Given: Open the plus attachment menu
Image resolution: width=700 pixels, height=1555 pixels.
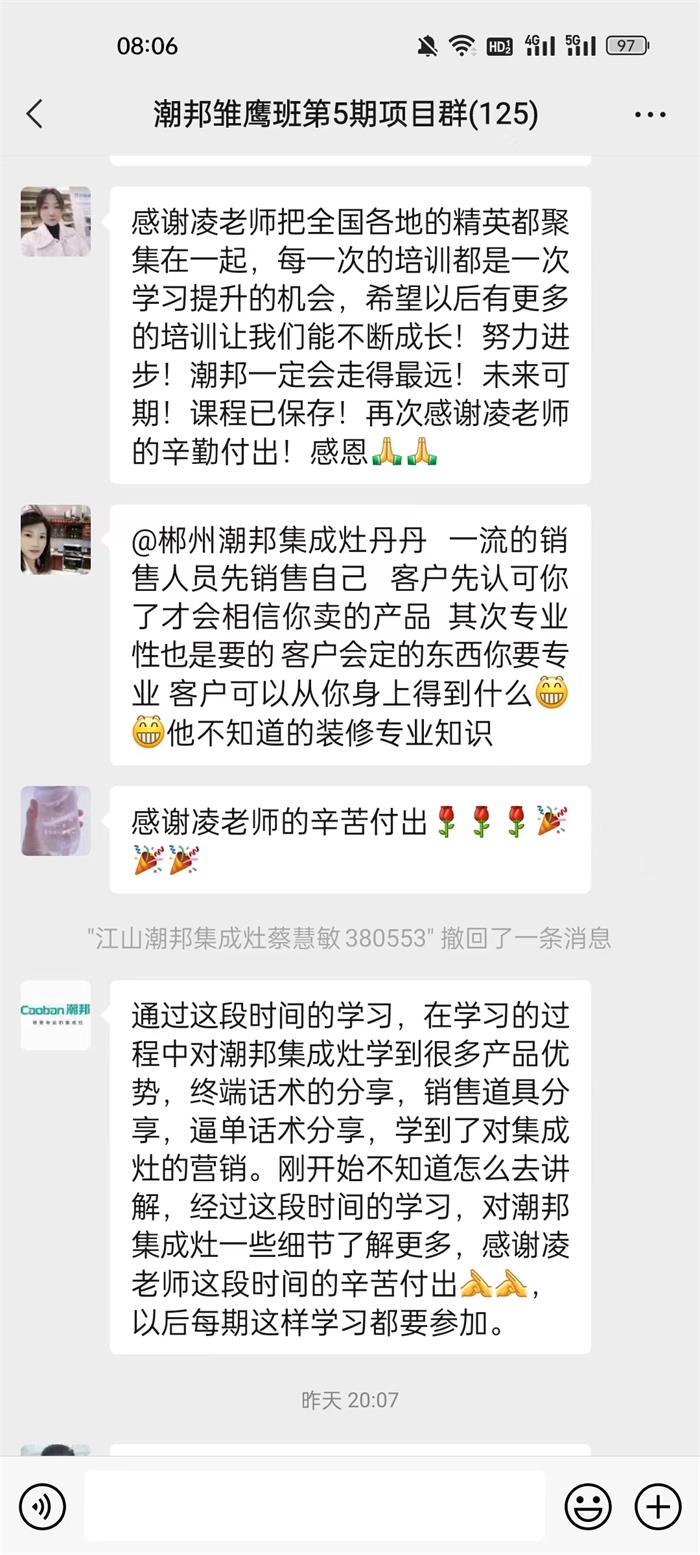Looking at the screenshot, I should tap(658, 1506).
